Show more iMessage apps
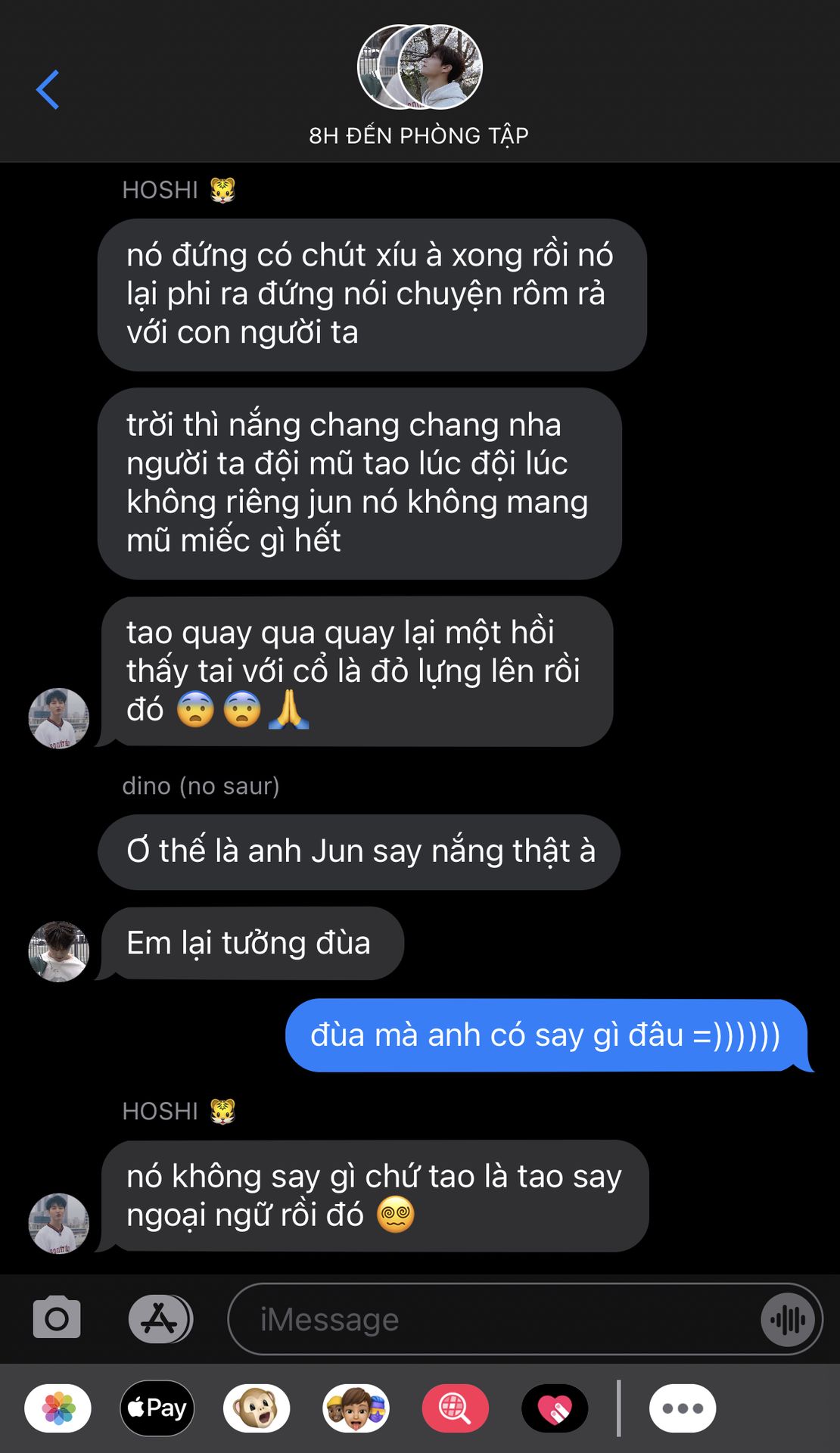 [x=683, y=1408]
